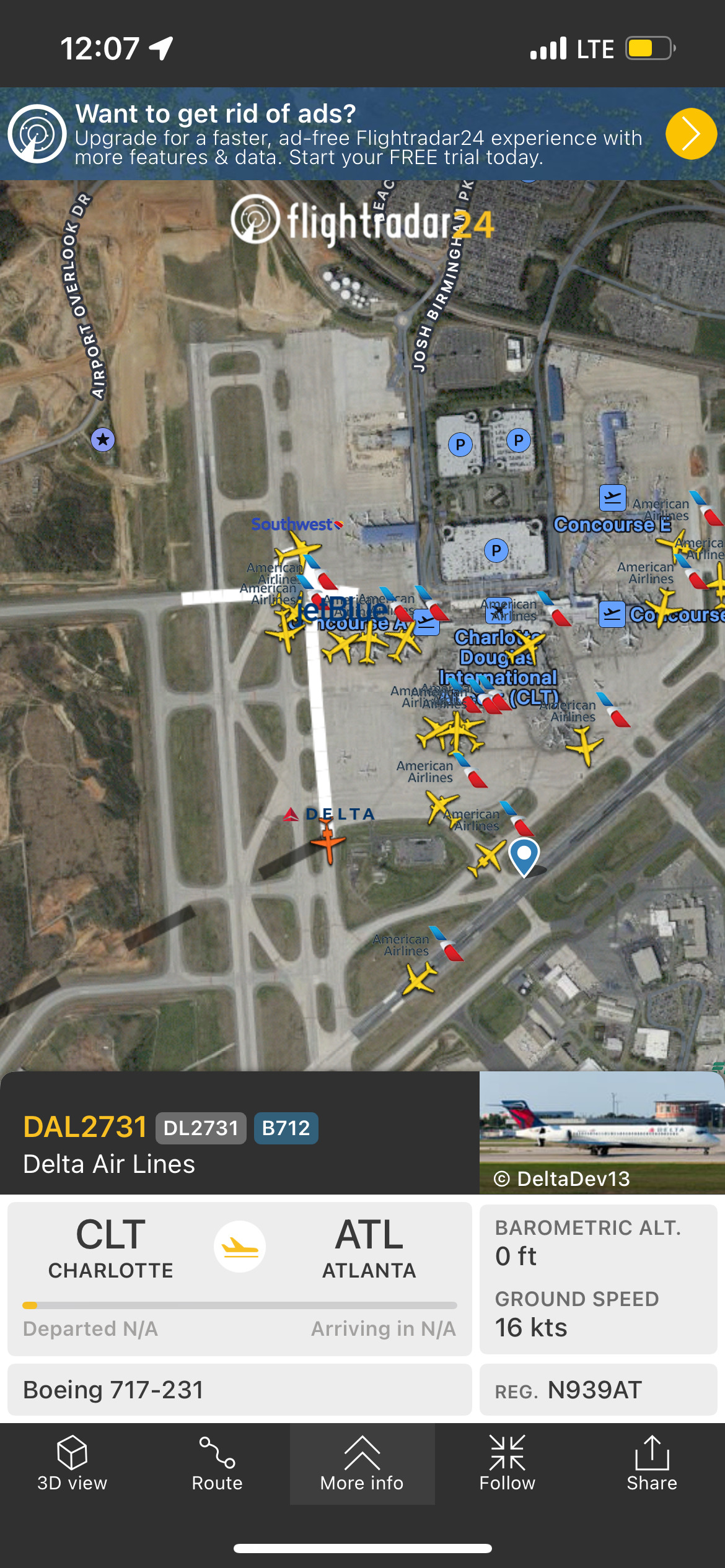The height and width of the screenshot is (1568, 725).
Task: Select the Southwest plane on map
Action: click(x=299, y=550)
